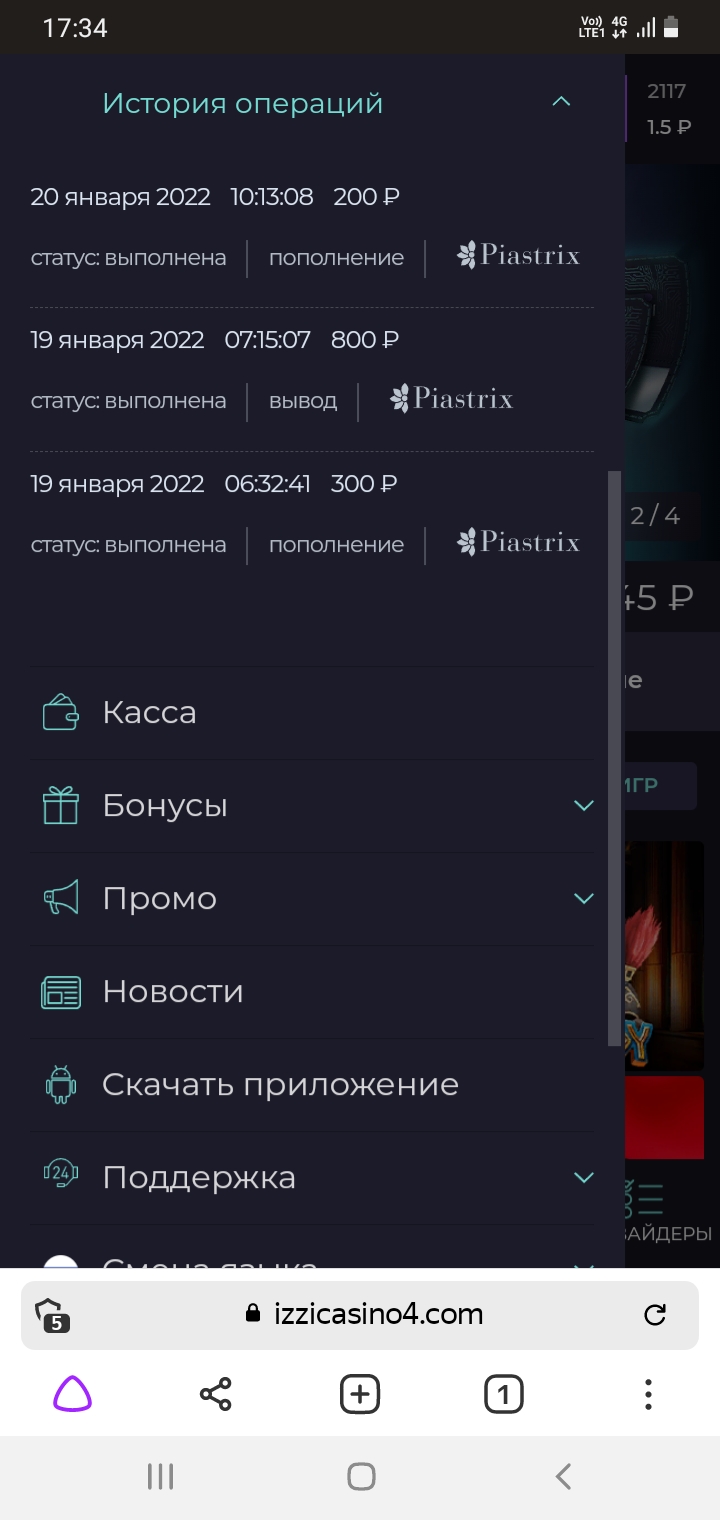Reload the page in the address bar
Viewport: 720px width, 1520px height.
tap(655, 1315)
